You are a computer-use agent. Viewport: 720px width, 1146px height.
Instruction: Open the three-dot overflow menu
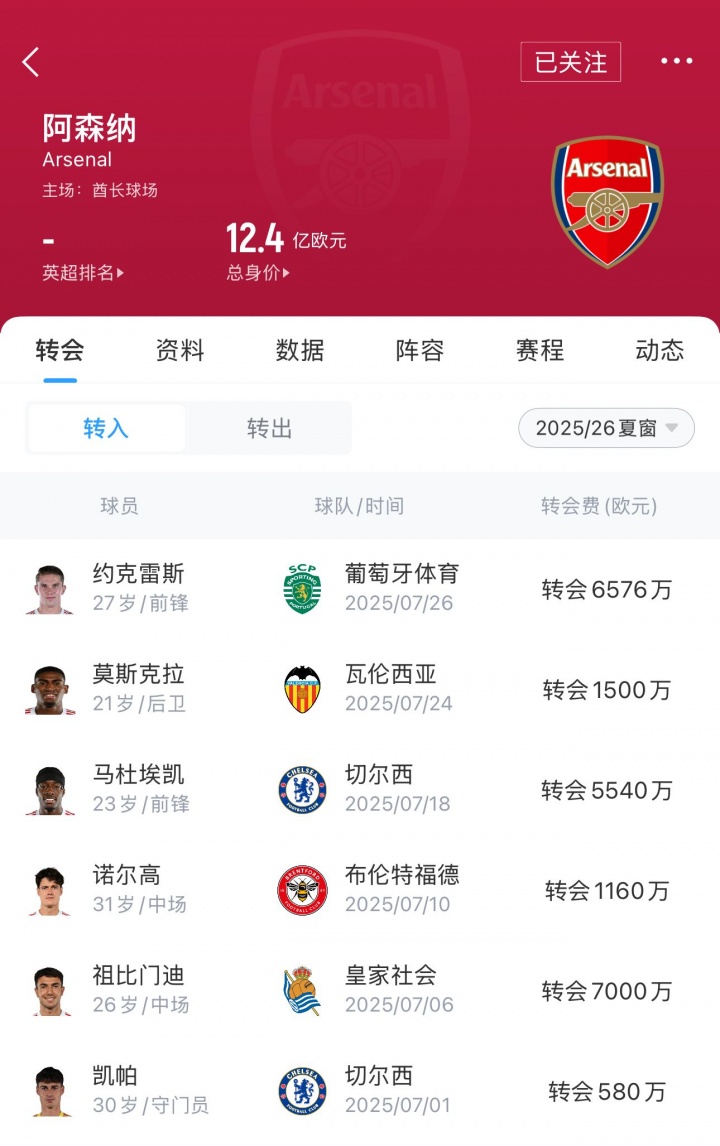676,62
